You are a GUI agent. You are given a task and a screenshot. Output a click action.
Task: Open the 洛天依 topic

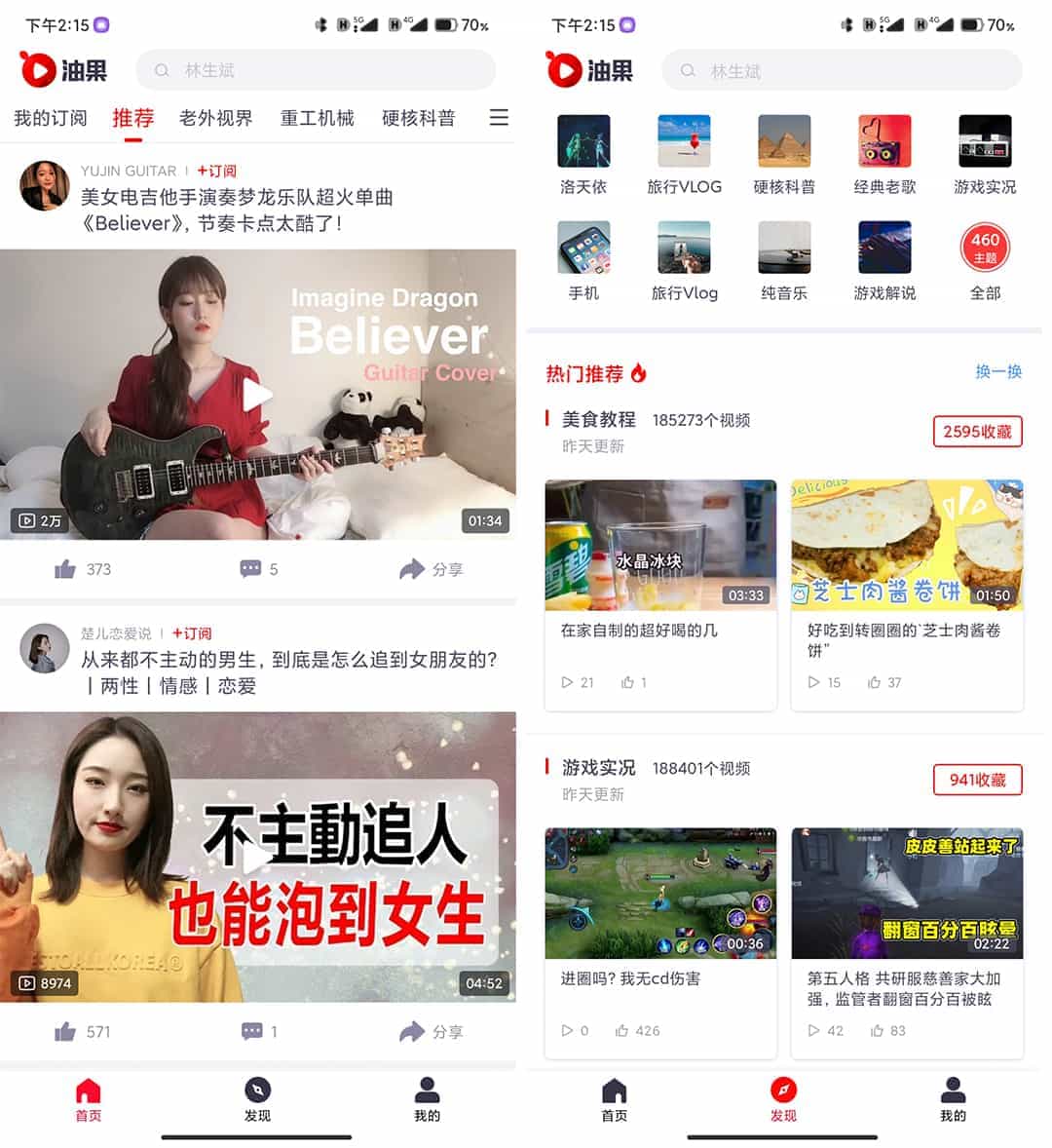[583, 153]
